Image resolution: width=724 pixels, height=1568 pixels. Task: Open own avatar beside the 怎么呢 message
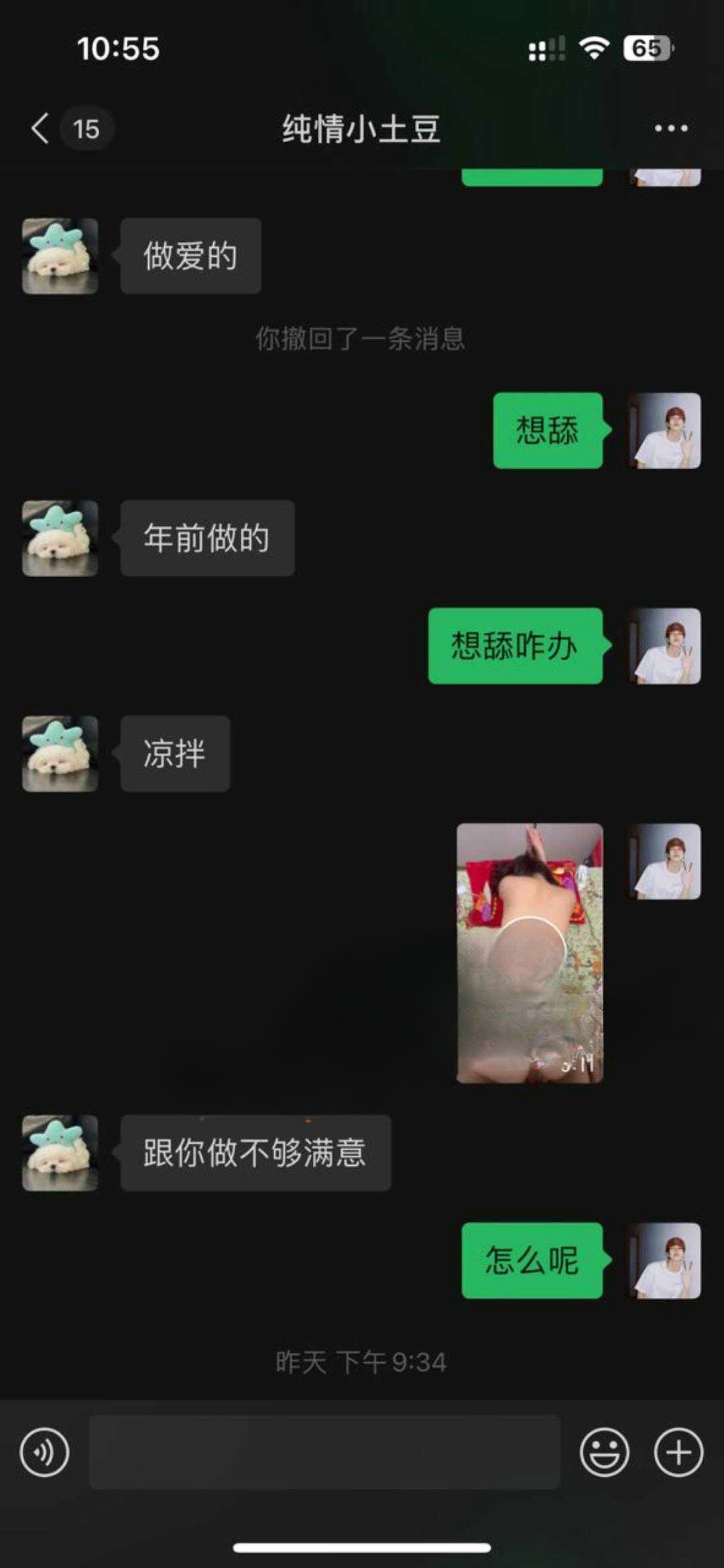(665, 1260)
